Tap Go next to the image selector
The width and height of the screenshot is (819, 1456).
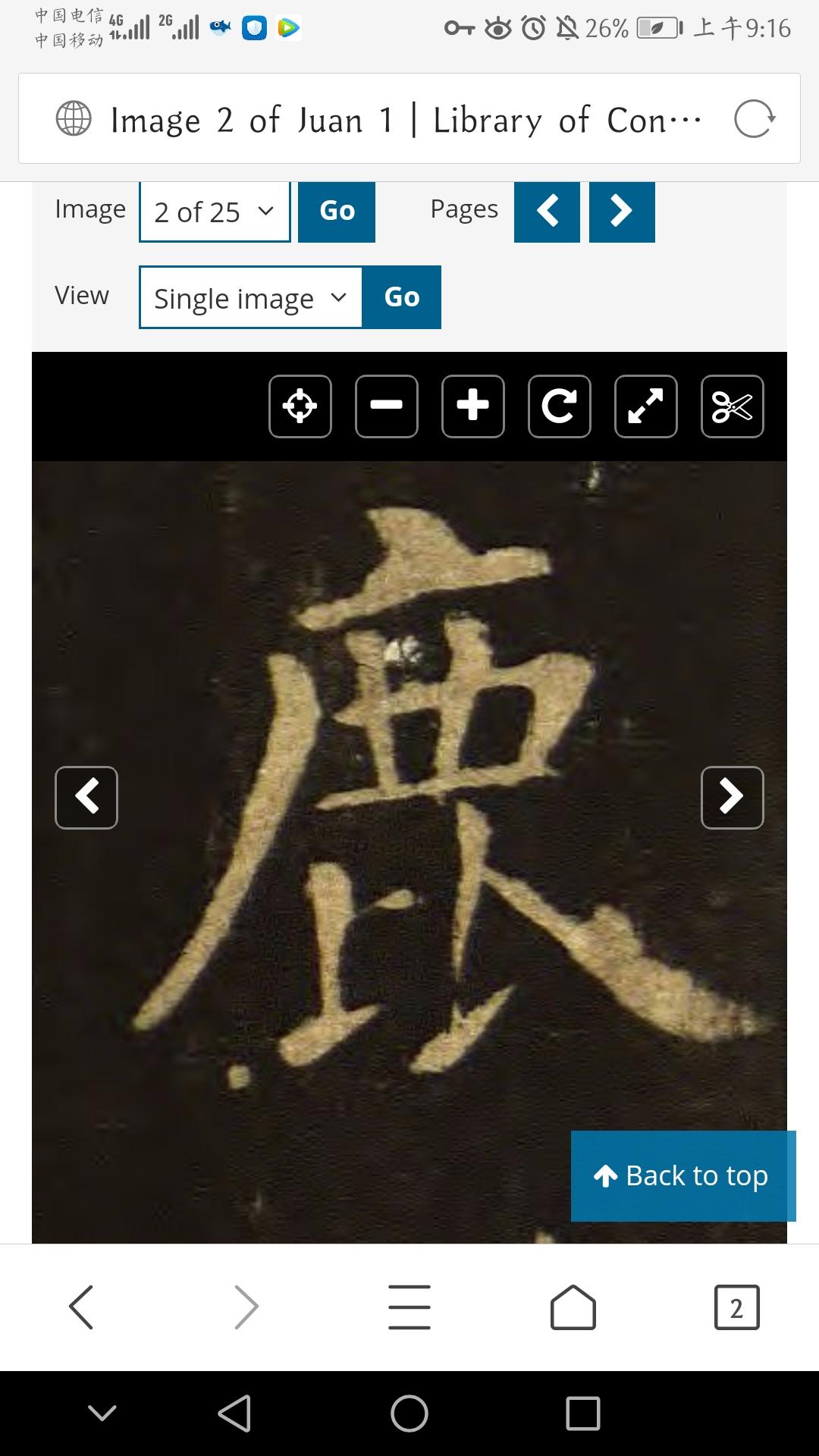coord(337,212)
